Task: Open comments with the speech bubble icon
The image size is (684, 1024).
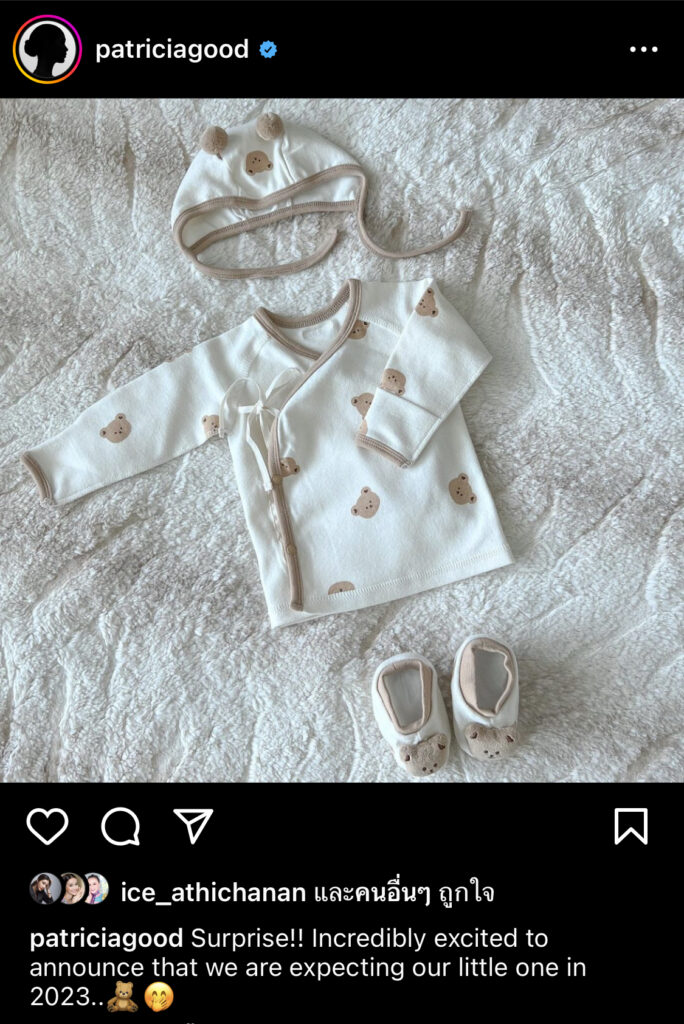Action: pyautogui.click(x=120, y=826)
